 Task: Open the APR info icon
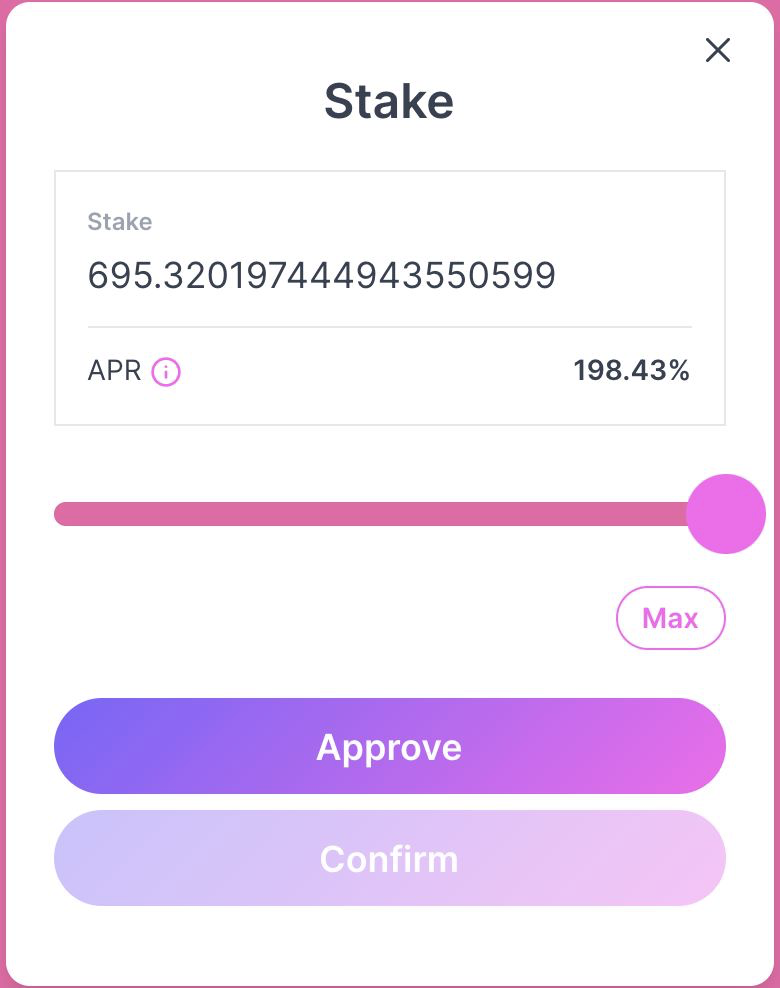click(166, 372)
